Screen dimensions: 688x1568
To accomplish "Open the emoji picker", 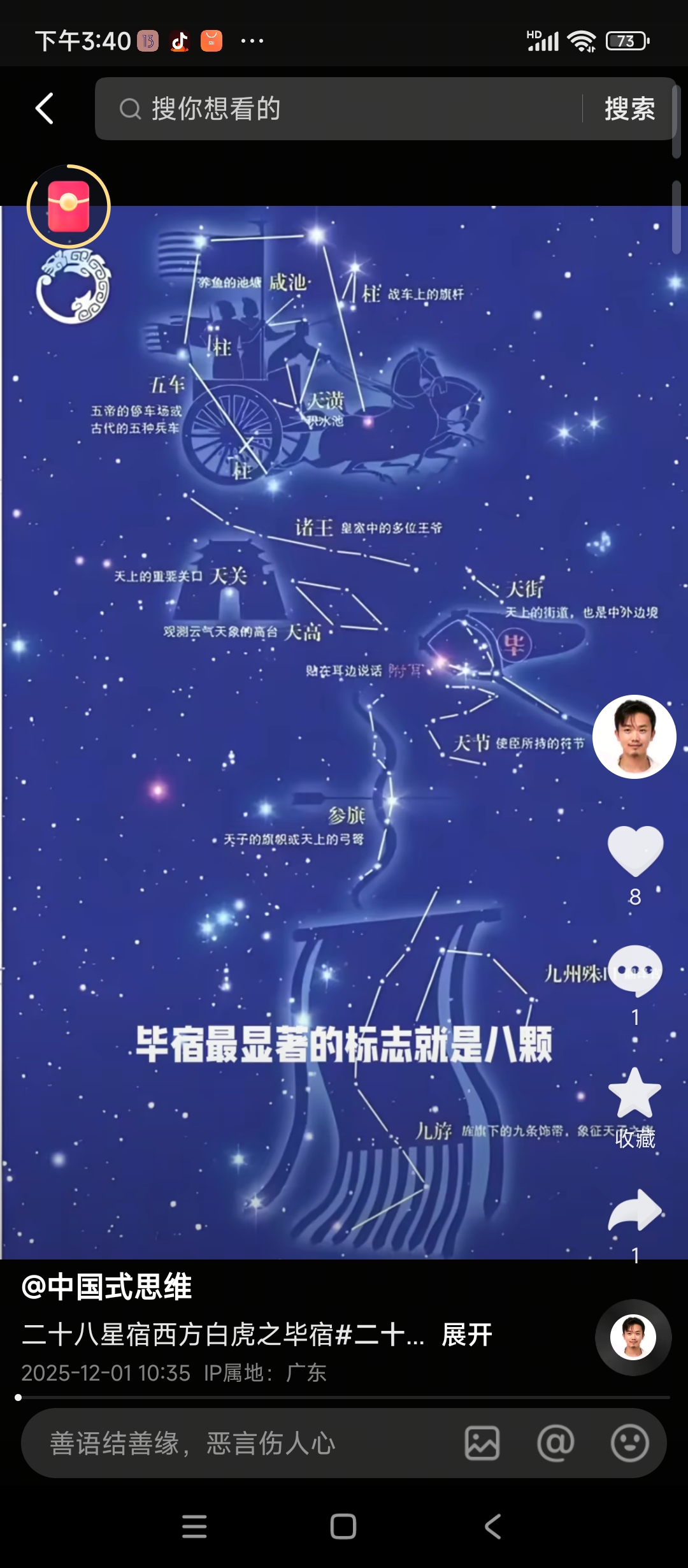I will (630, 1443).
